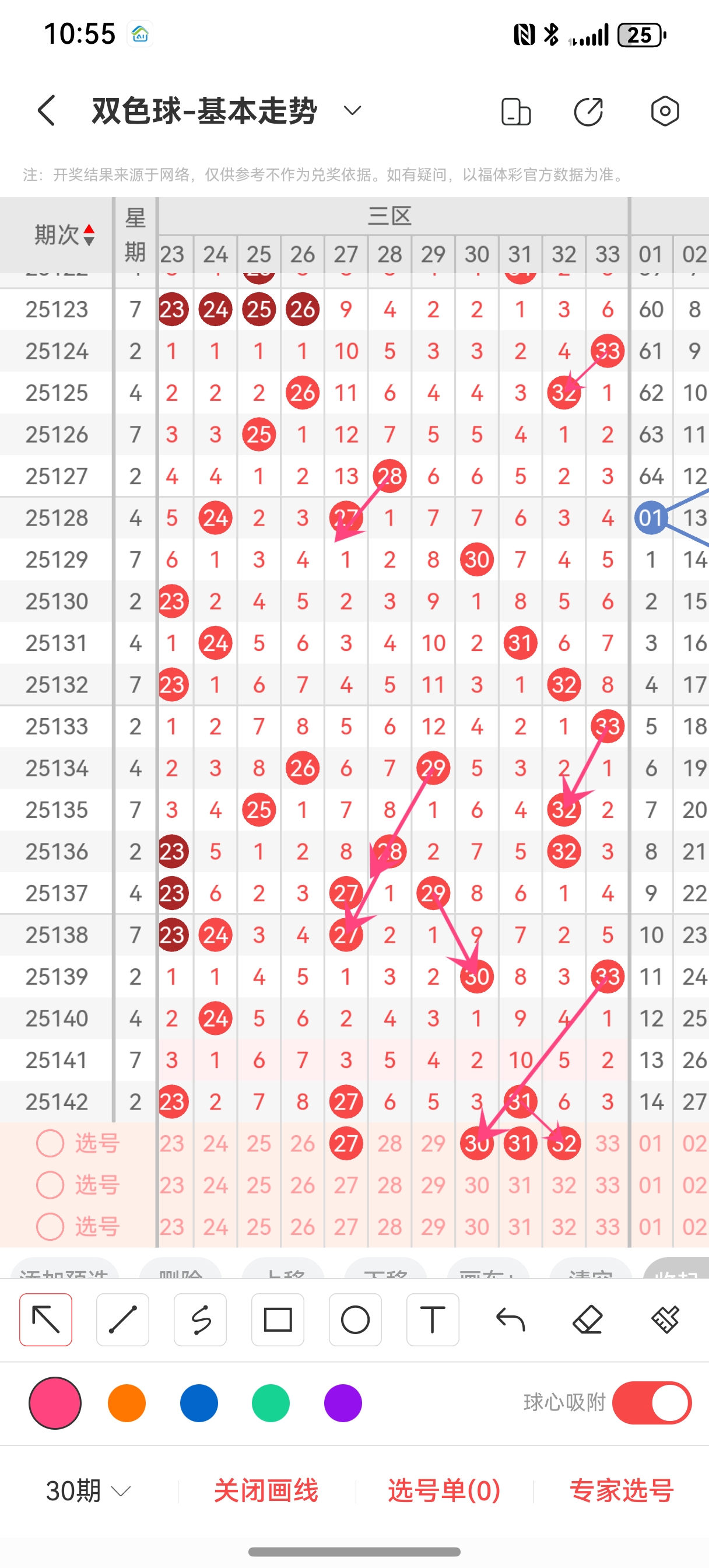Select the text annotation tool
The image size is (709, 1568).
coord(433,1321)
